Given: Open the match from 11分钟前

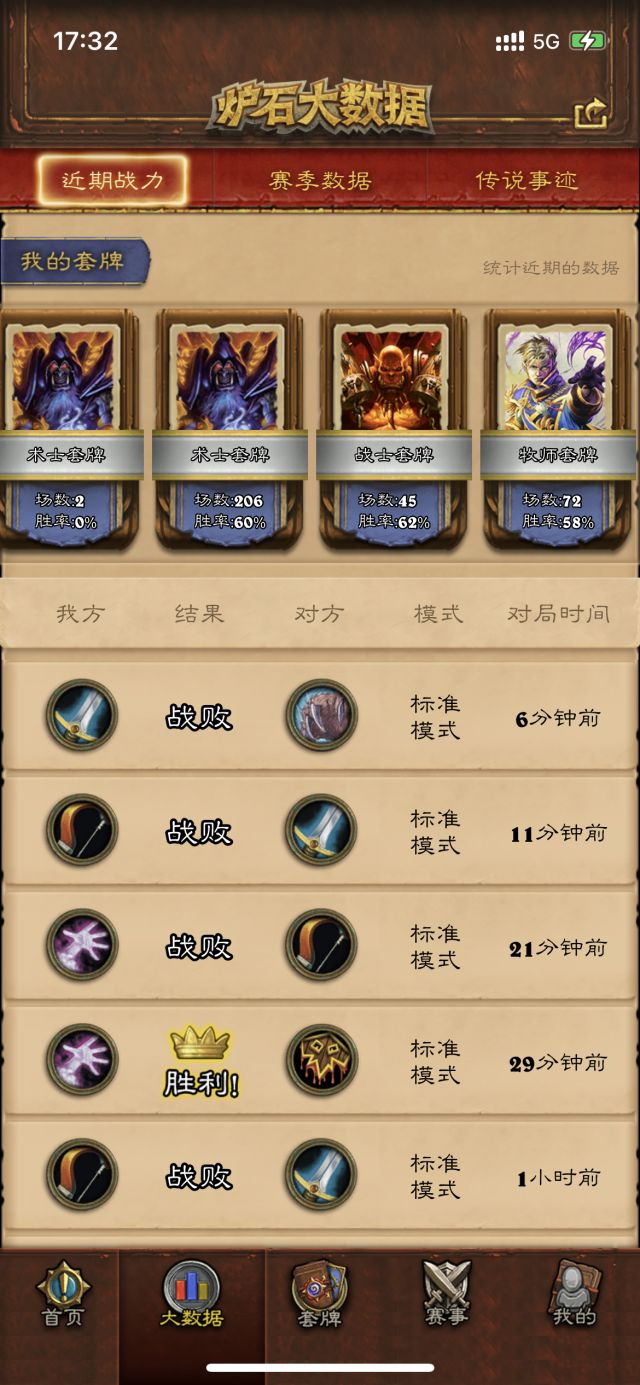Looking at the screenshot, I should (320, 831).
